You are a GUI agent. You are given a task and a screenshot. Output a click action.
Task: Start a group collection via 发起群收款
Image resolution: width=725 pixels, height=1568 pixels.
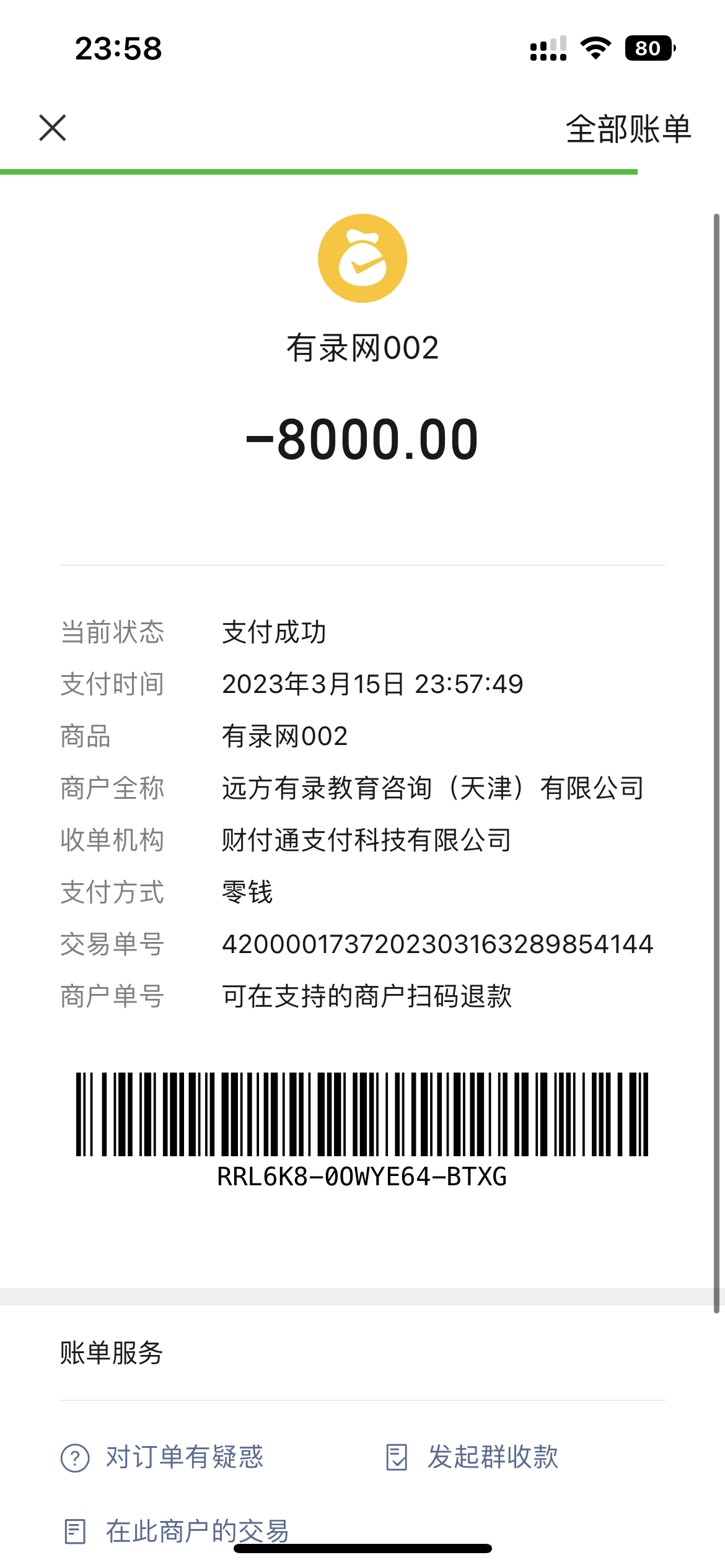coord(472,1457)
